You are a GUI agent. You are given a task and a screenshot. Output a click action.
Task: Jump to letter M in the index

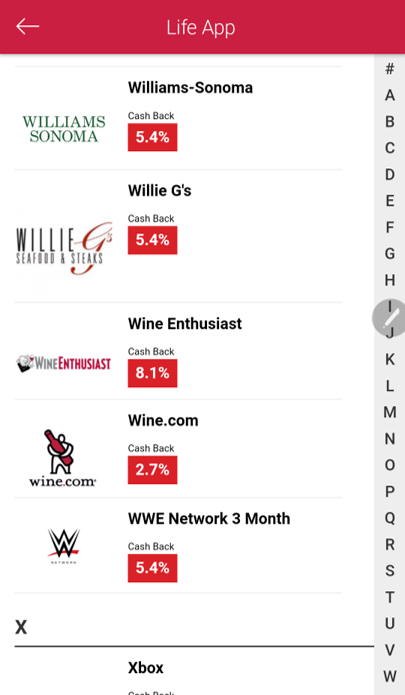389,412
